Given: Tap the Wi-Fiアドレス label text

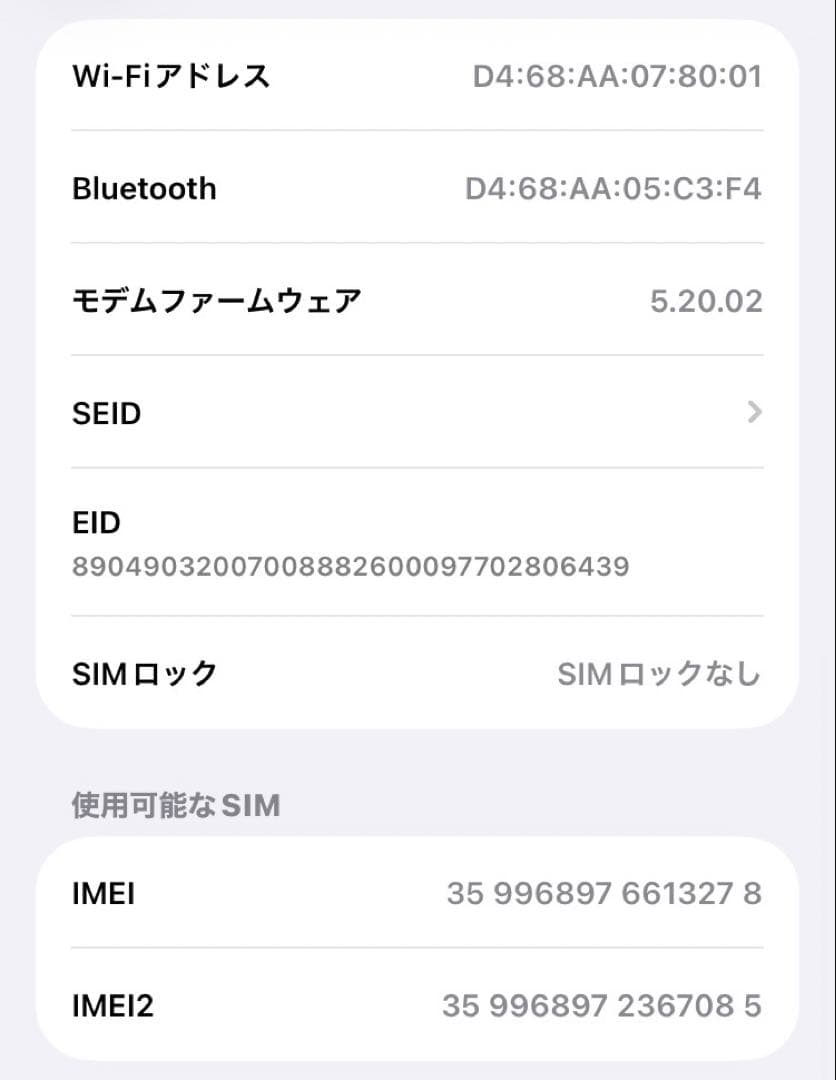Looking at the screenshot, I should click(x=171, y=75).
